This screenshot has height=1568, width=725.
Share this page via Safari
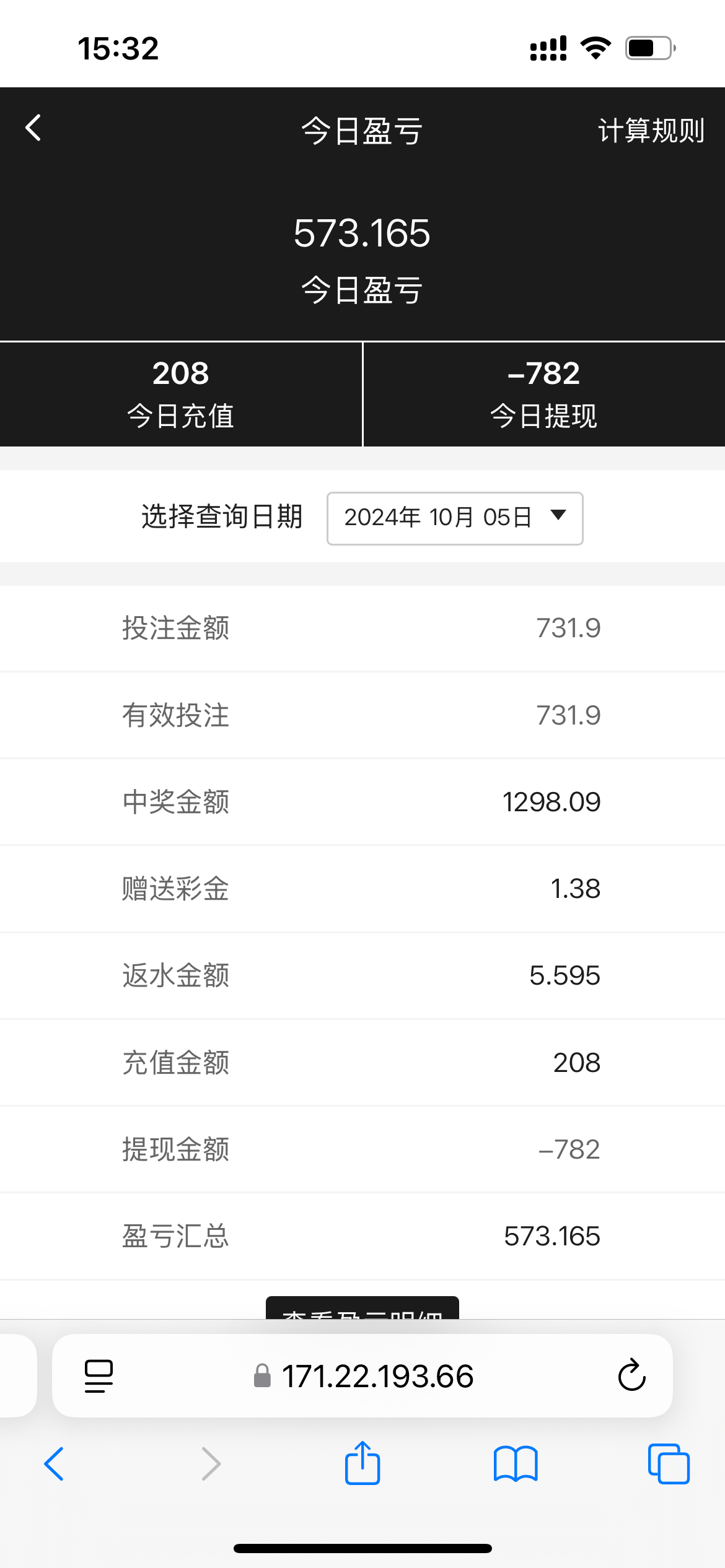click(362, 1463)
